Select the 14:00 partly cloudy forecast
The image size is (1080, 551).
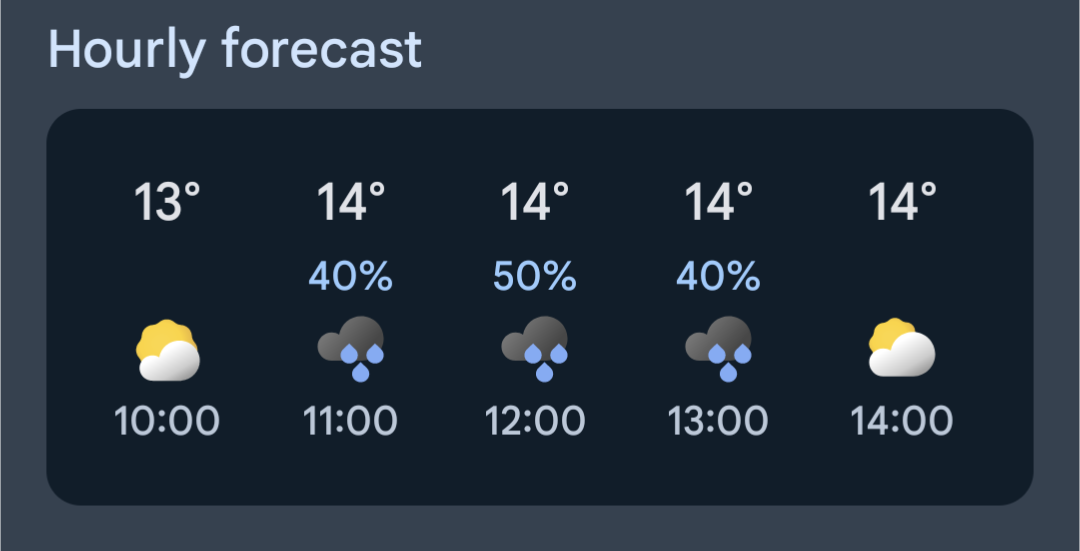pos(902,310)
